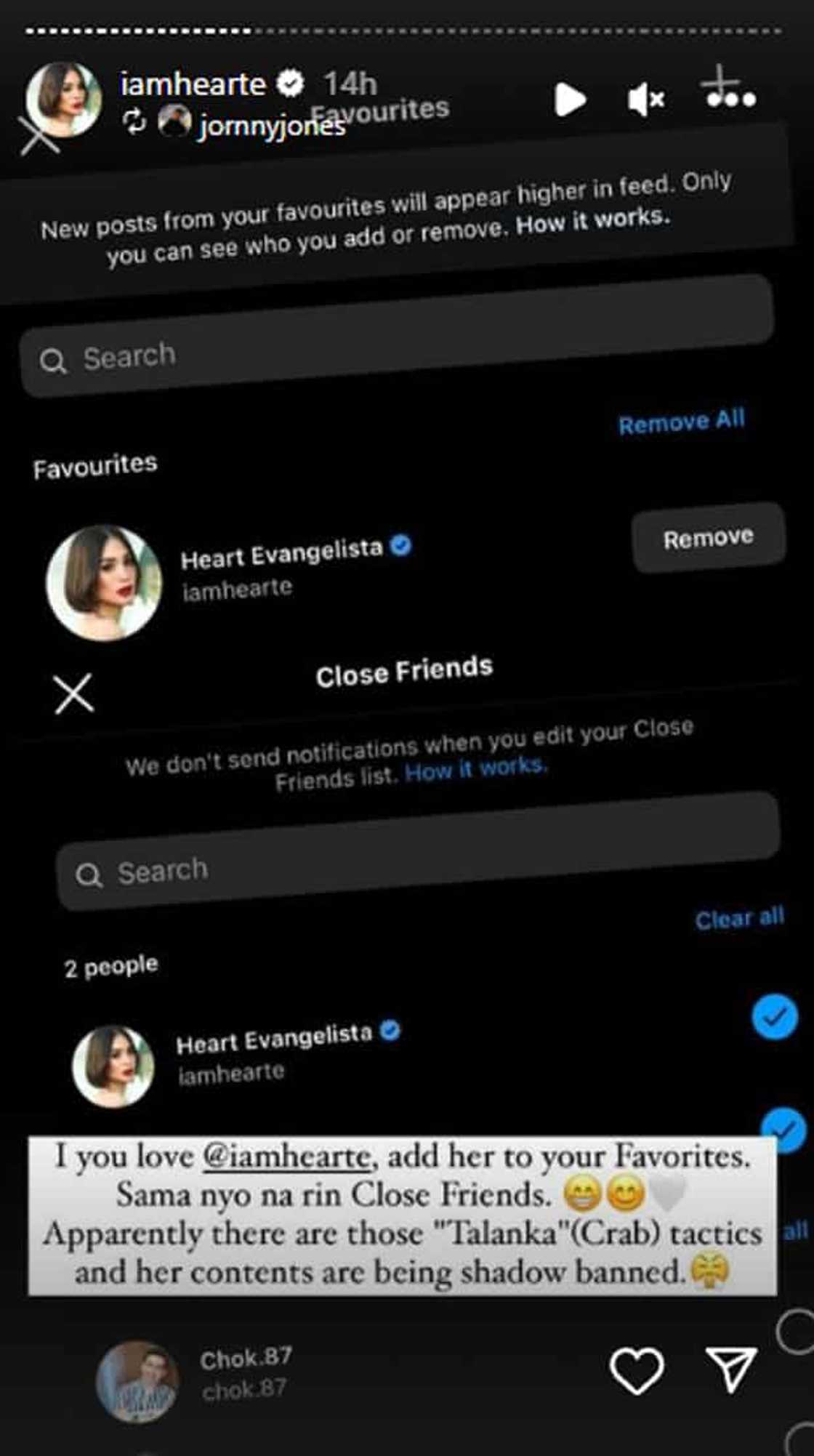Like this story with the heart
Screen dimensions: 814x1456
click(637, 1370)
